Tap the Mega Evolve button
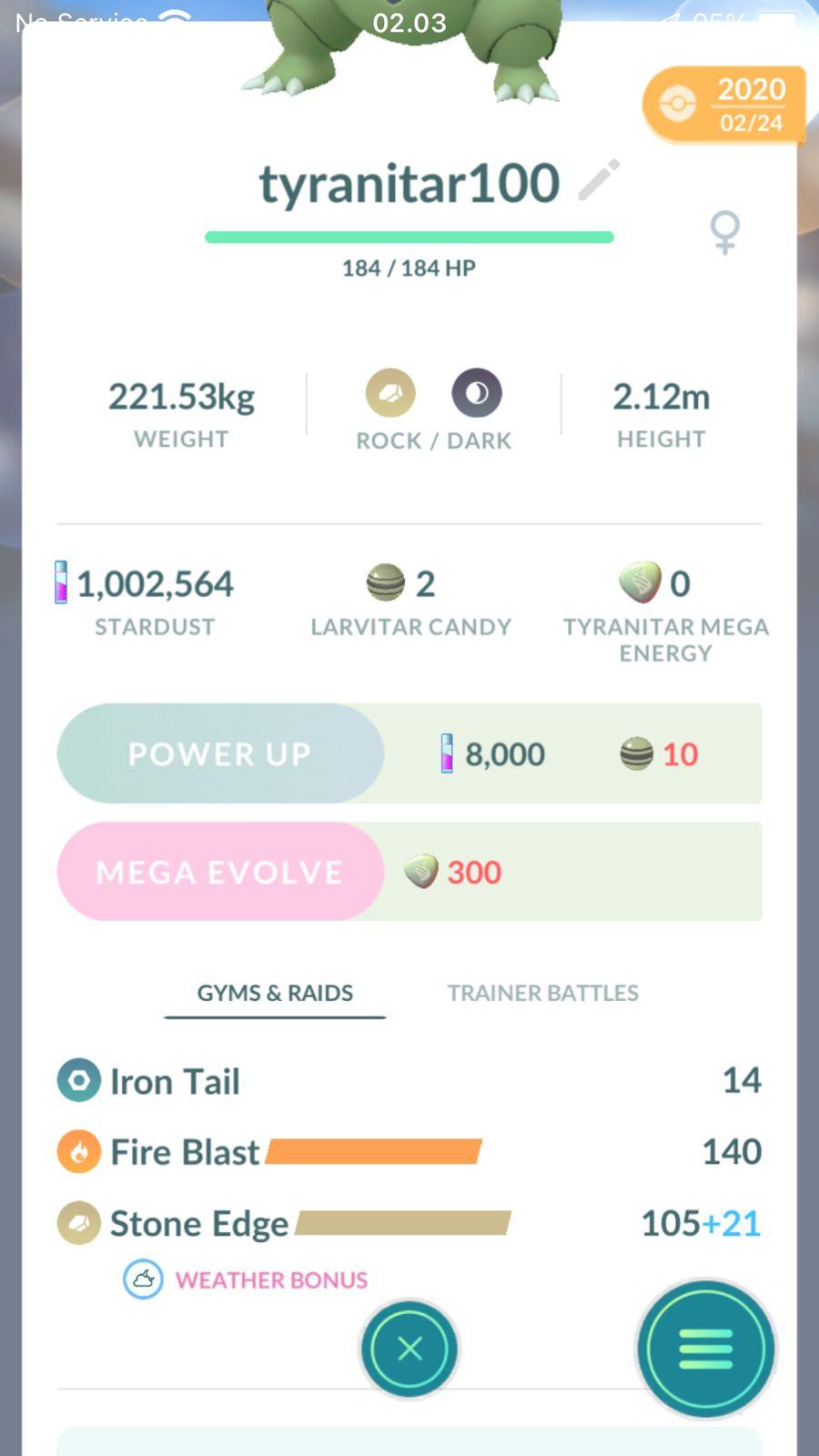 (220, 872)
